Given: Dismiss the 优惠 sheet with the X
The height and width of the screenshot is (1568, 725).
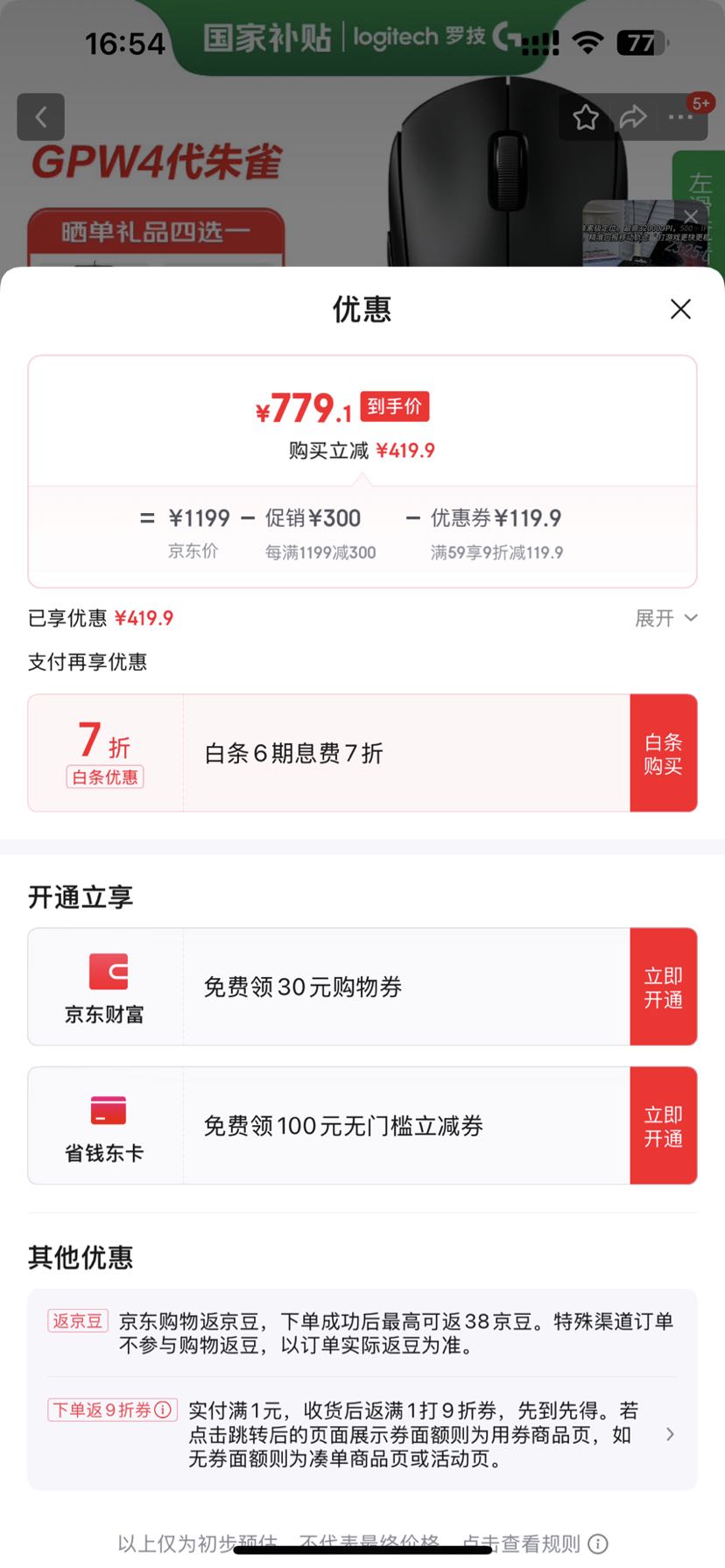Looking at the screenshot, I should click(x=680, y=309).
